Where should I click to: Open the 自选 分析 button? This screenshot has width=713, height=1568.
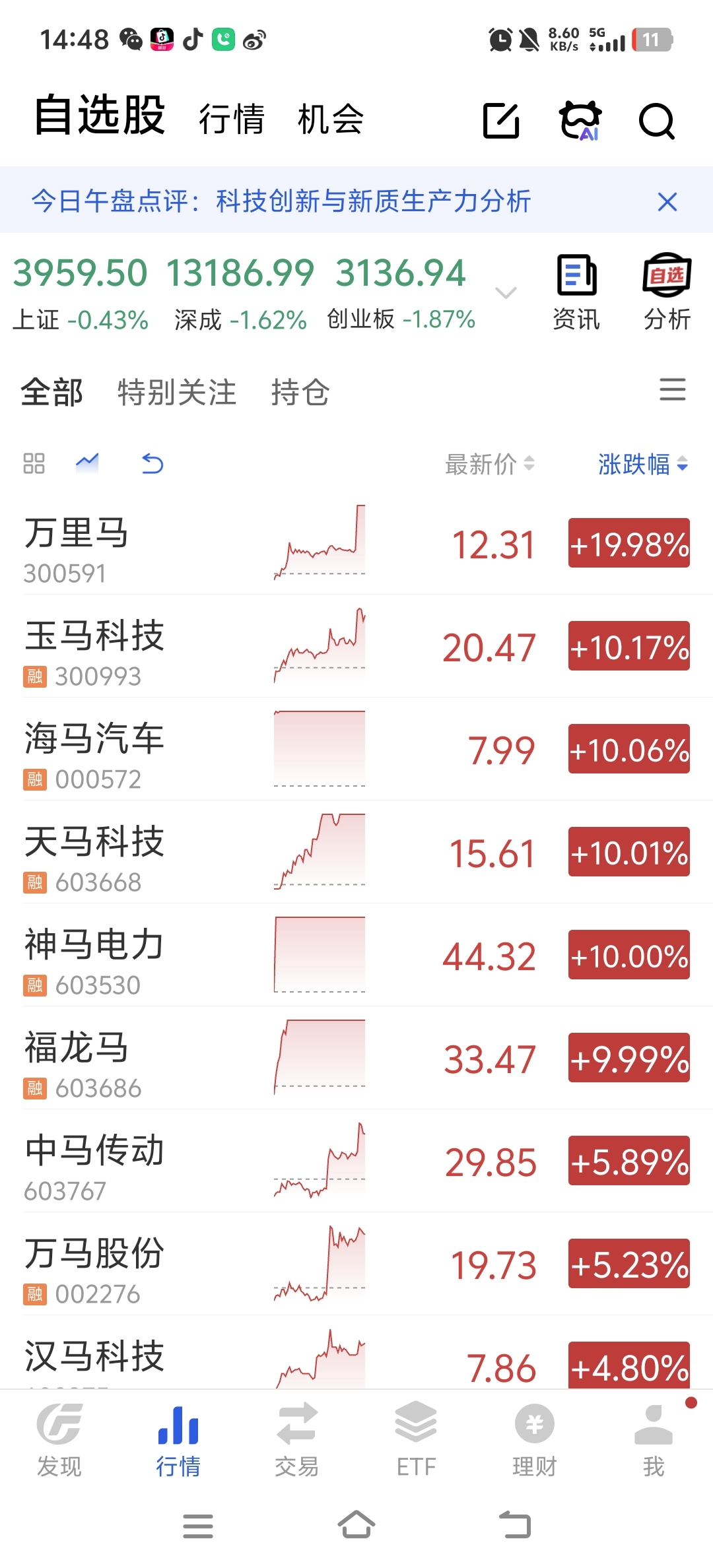pyautogui.click(x=667, y=292)
